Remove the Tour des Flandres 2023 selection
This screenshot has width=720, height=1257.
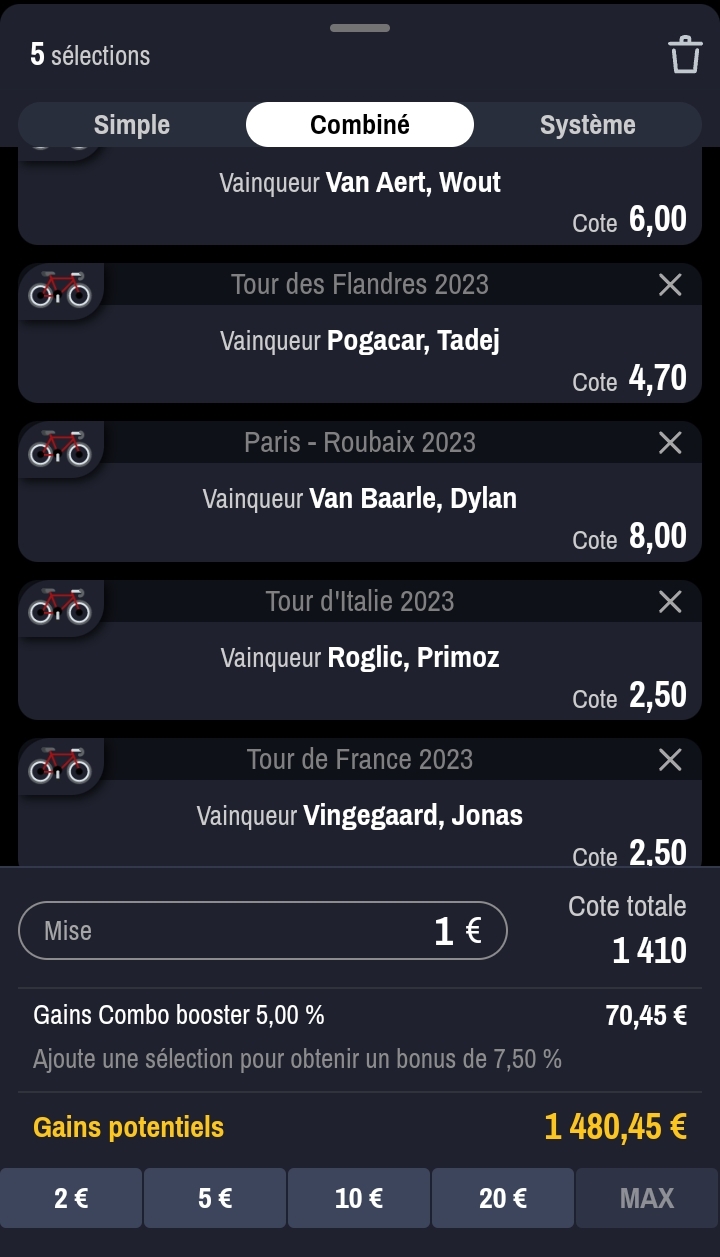pos(670,285)
